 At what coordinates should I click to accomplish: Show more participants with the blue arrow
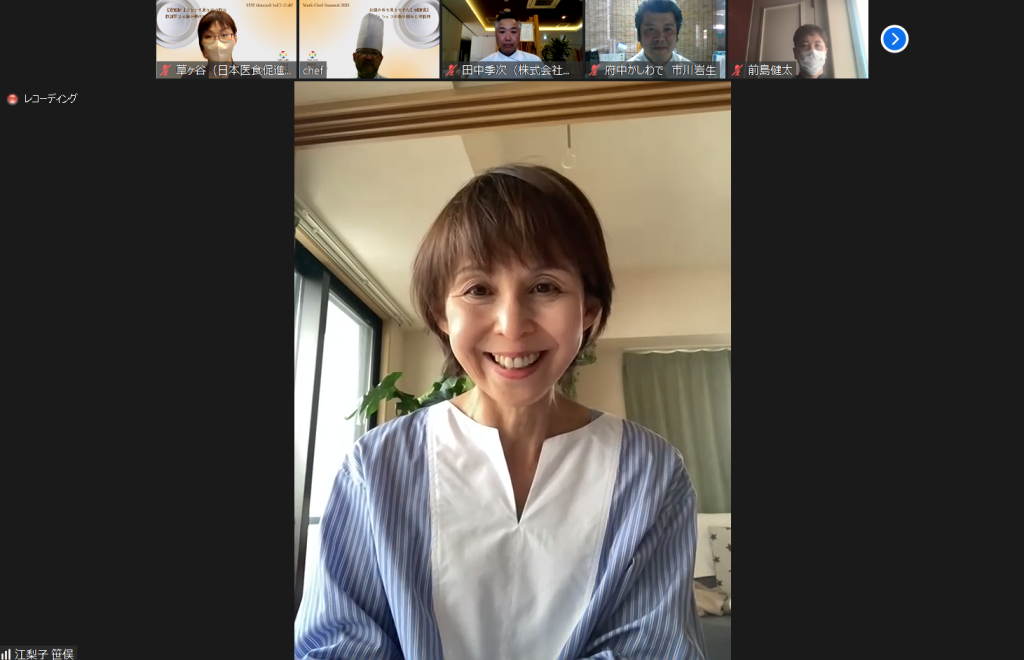pyautogui.click(x=894, y=39)
